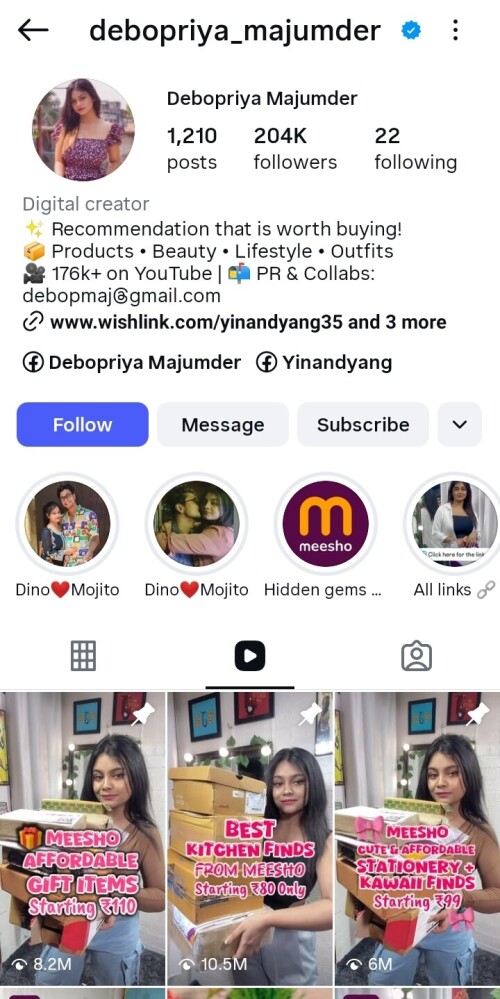Expand suggested accounts with chevron button
This screenshot has height=999, width=500.
click(460, 424)
